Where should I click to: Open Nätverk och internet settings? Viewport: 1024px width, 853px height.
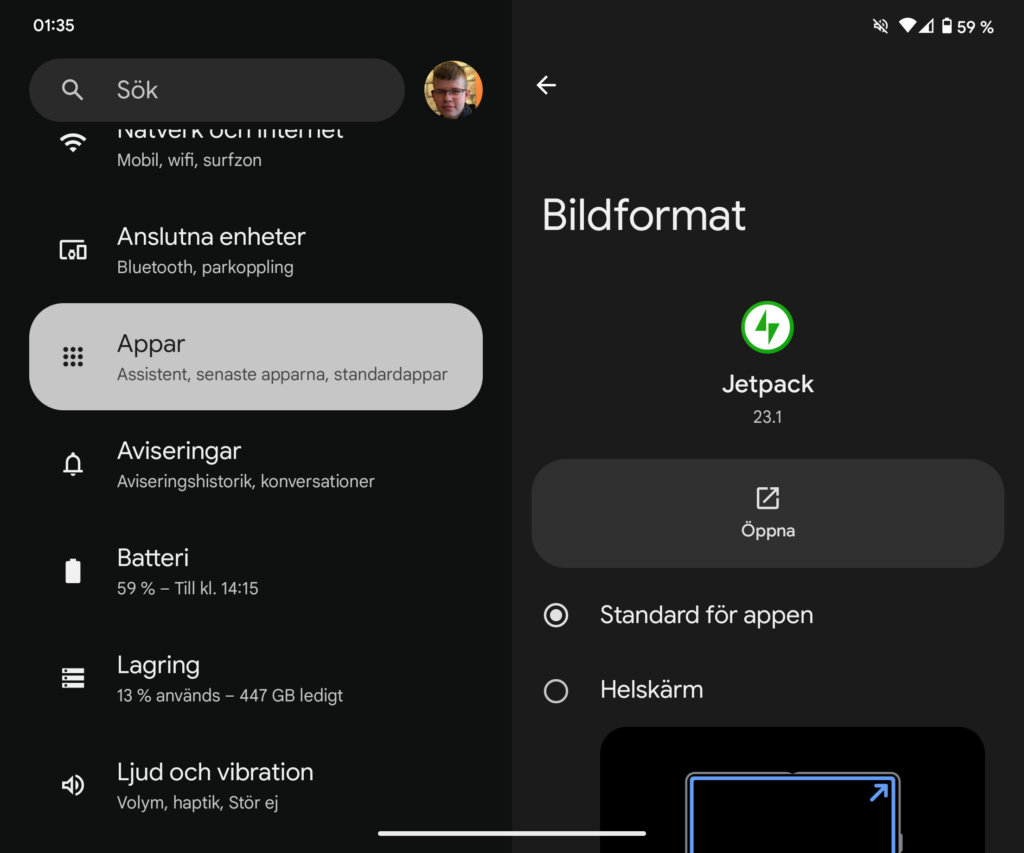256,148
